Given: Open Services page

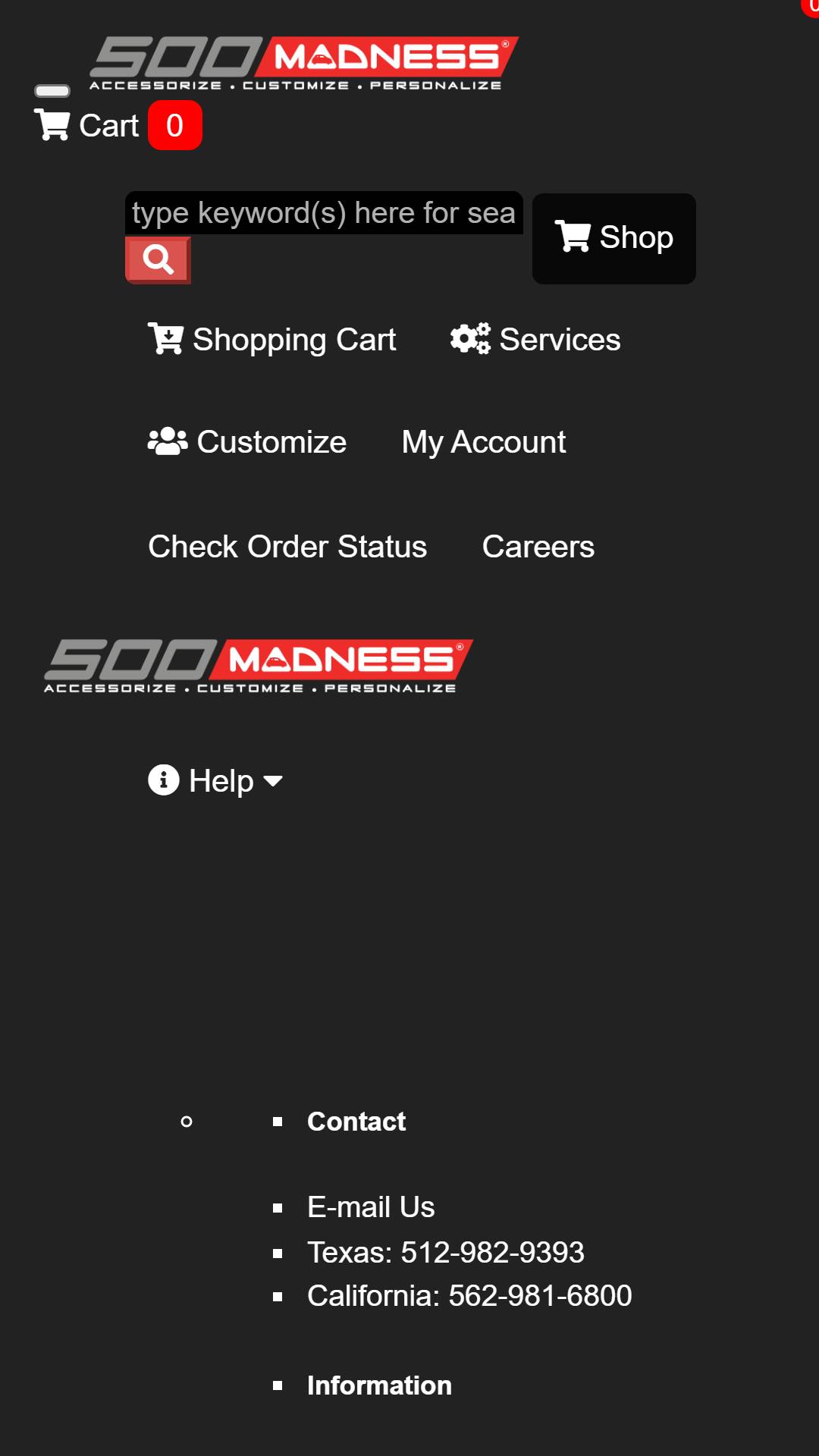Looking at the screenshot, I should [535, 340].
